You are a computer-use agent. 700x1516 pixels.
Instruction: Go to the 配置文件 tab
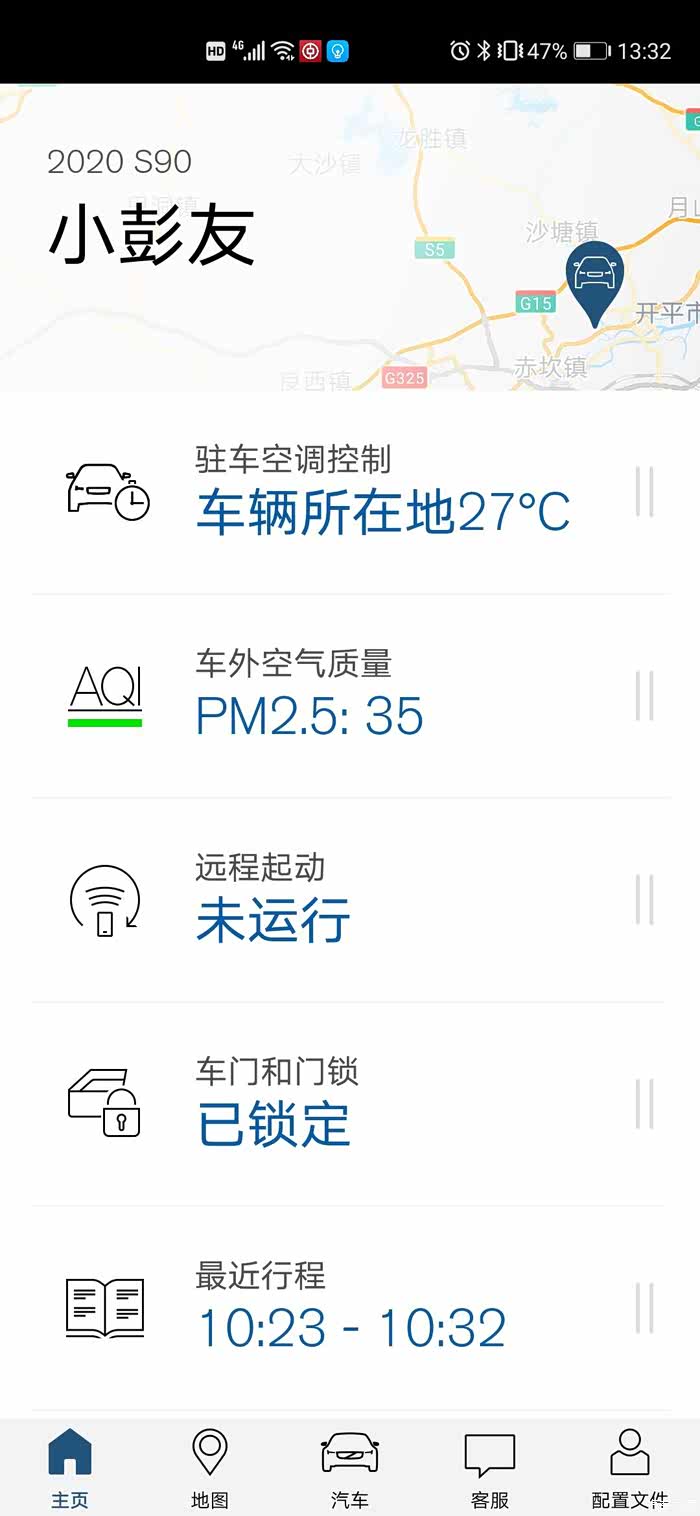pos(629,1468)
